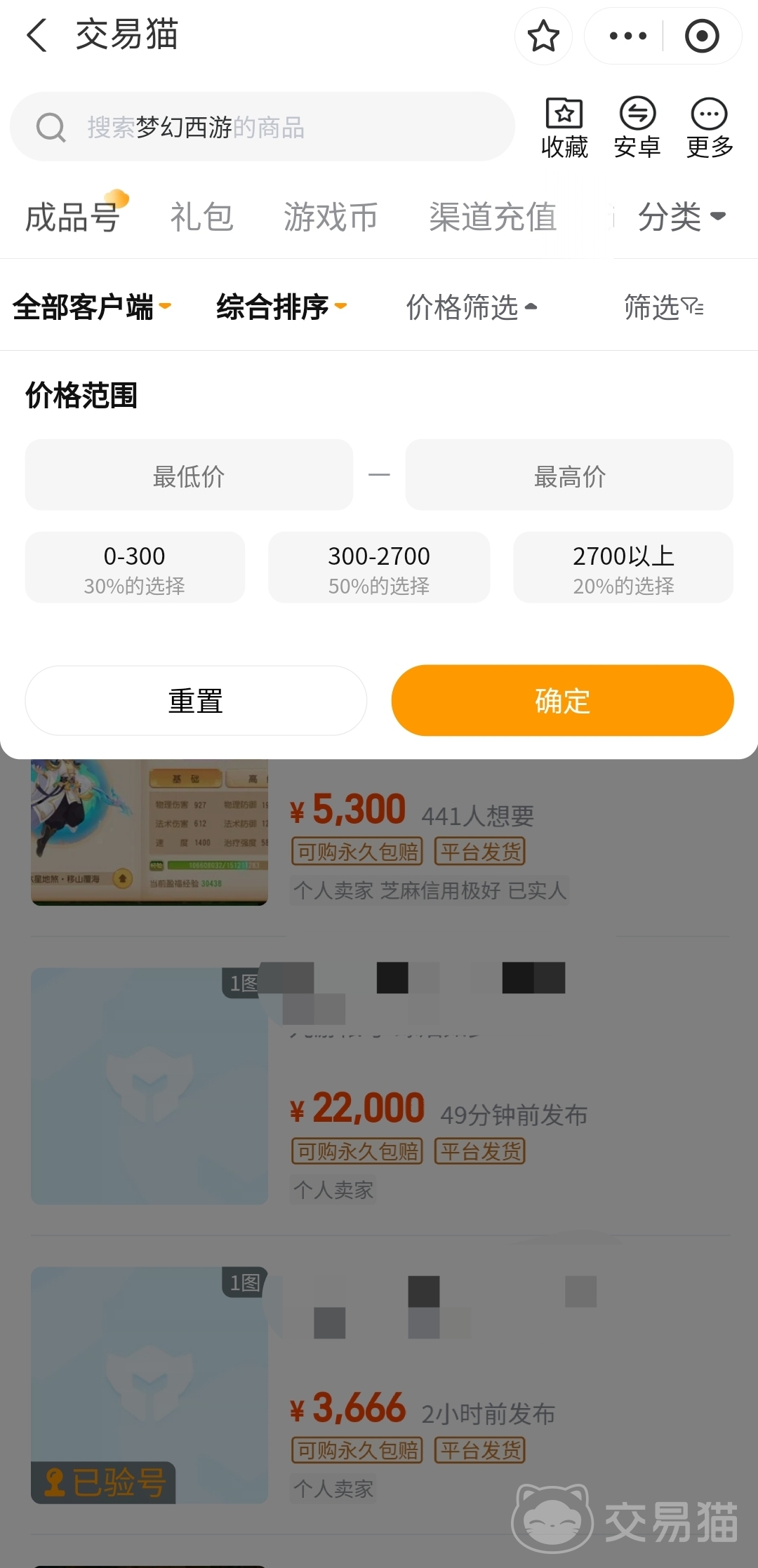Confirm the price filter with 确定
Screen dimensions: 758x1568
562,700
